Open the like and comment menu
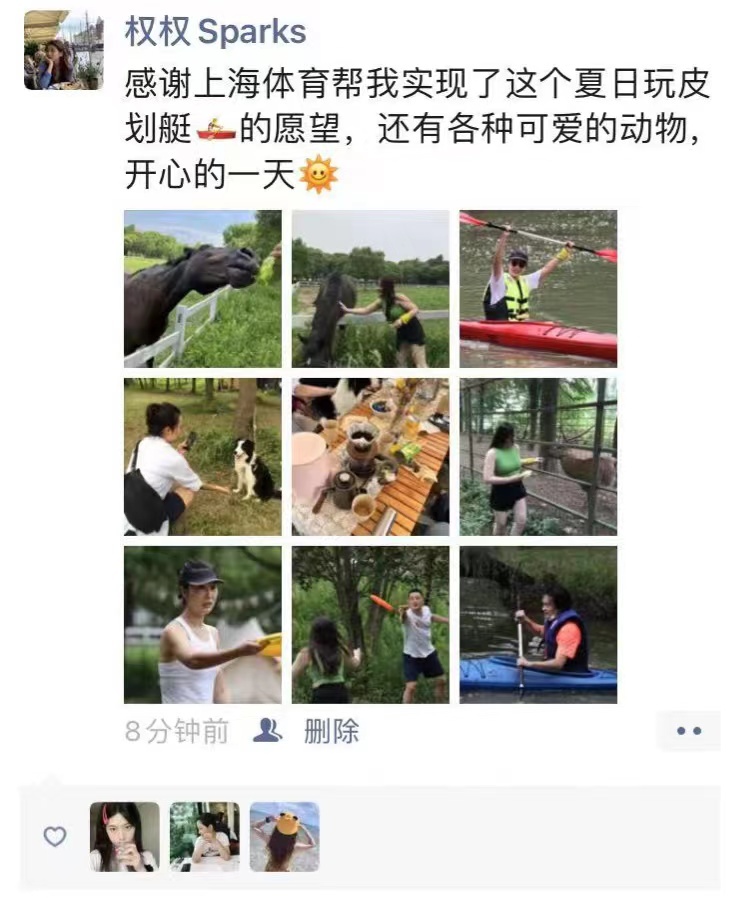The width and height of the screenshot is (748, 898). tap(688, 731)
